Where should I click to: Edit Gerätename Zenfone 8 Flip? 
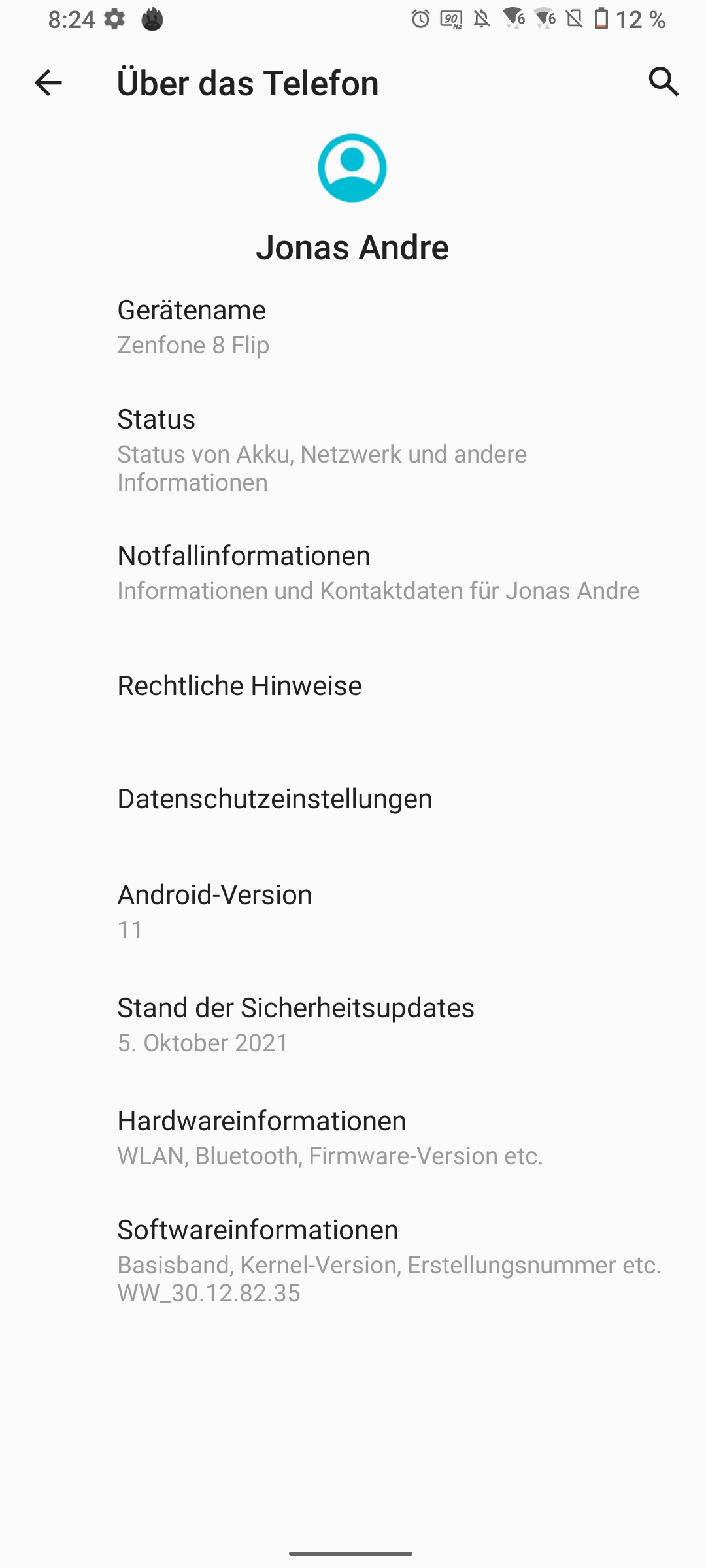(353, 327)
